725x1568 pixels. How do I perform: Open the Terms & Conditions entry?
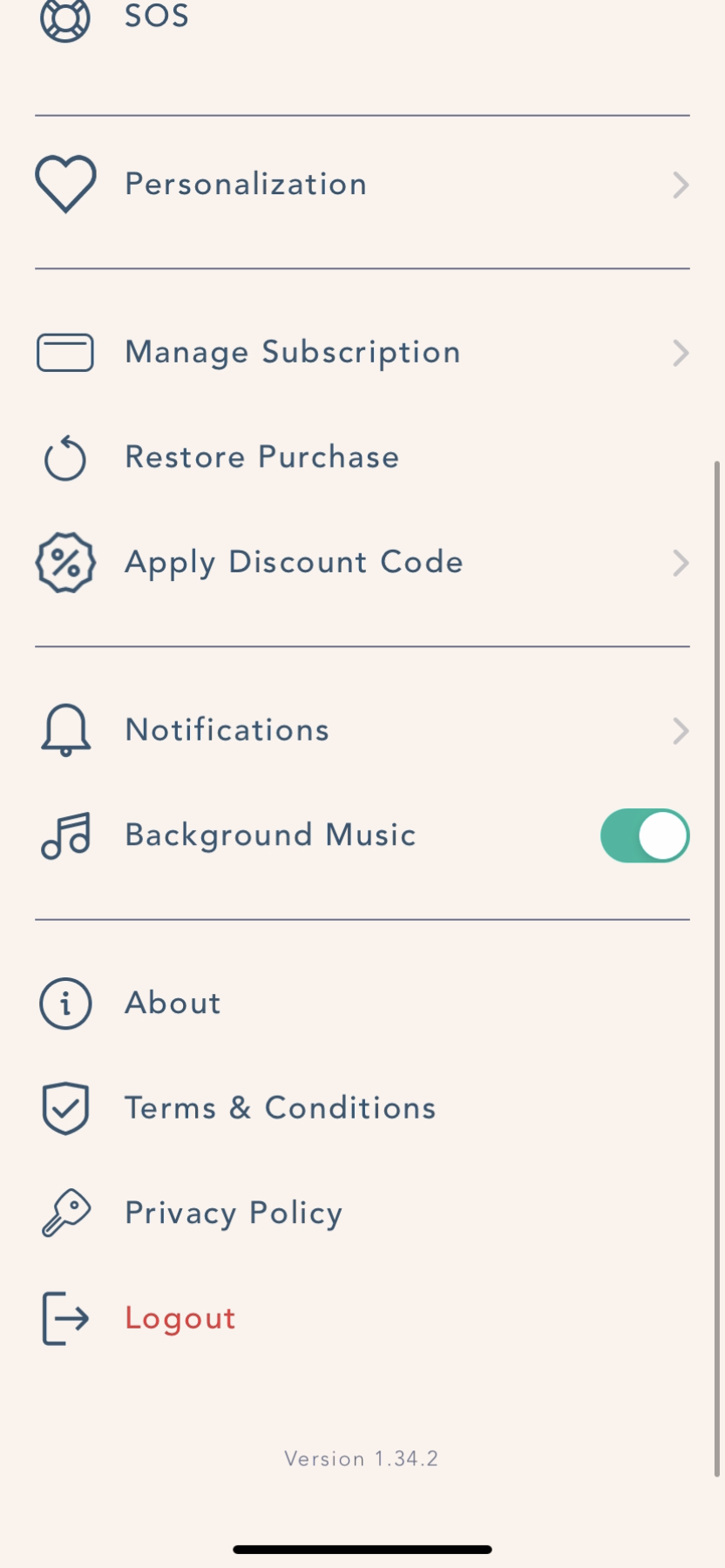coord(280,1107)
